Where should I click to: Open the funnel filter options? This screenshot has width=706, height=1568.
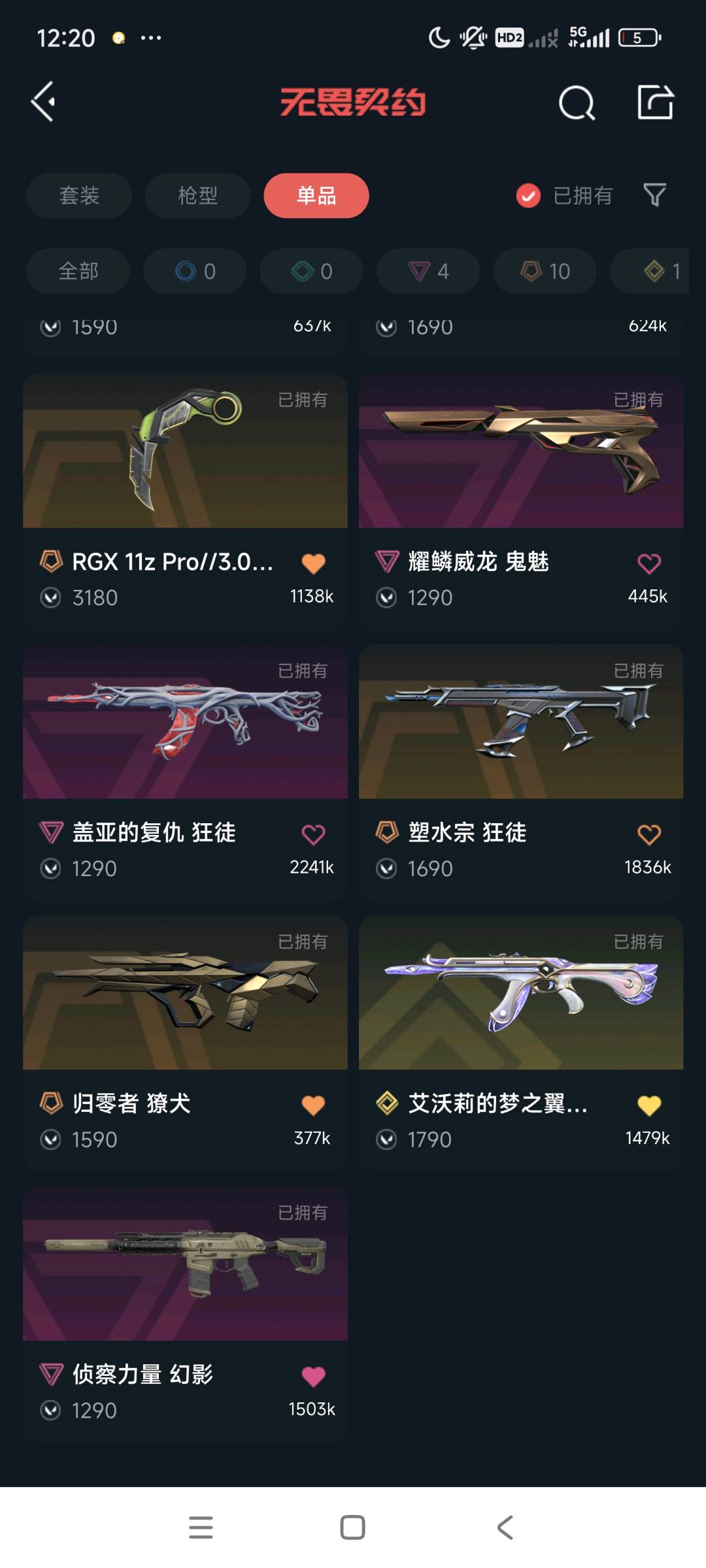click(x=654, y=195)
